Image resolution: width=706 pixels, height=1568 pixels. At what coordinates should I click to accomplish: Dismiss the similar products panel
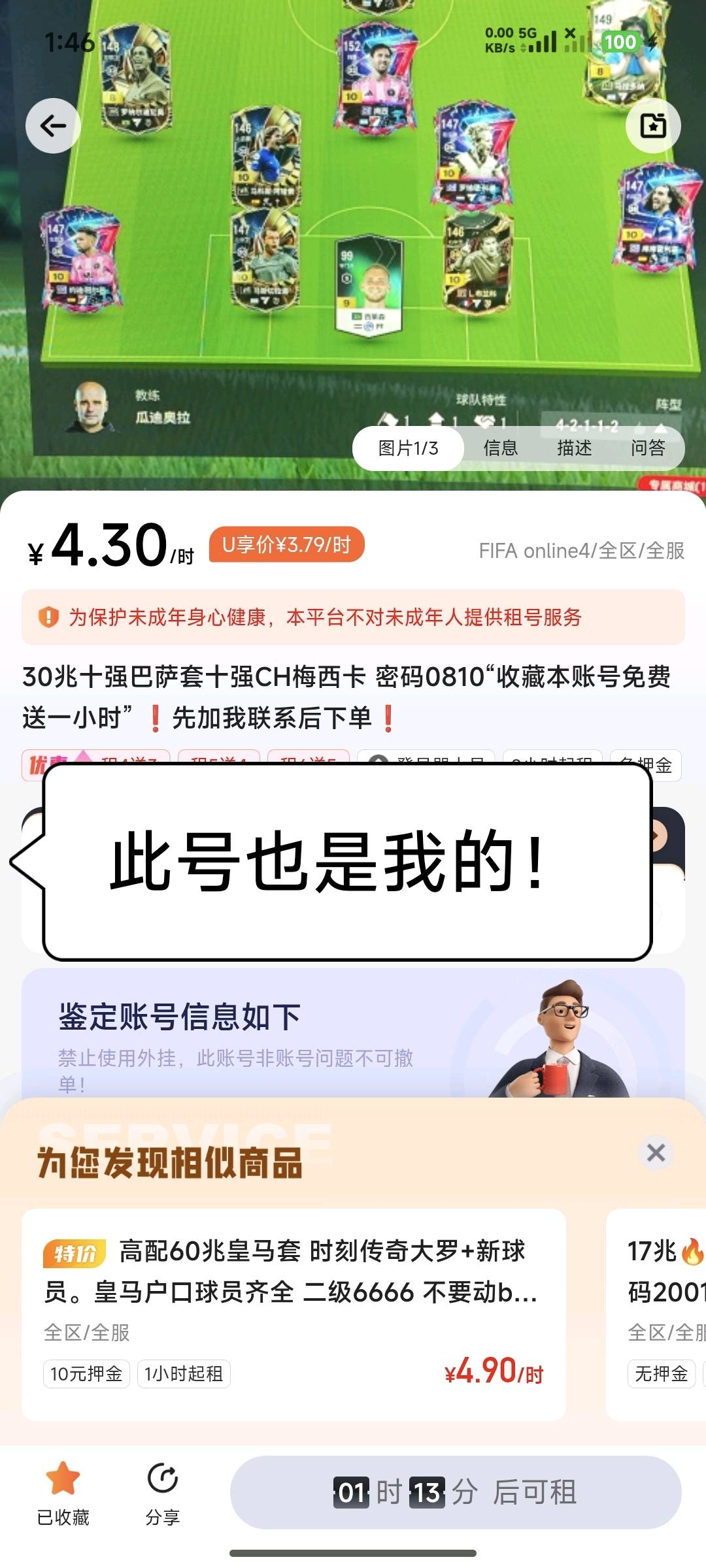656,1152
